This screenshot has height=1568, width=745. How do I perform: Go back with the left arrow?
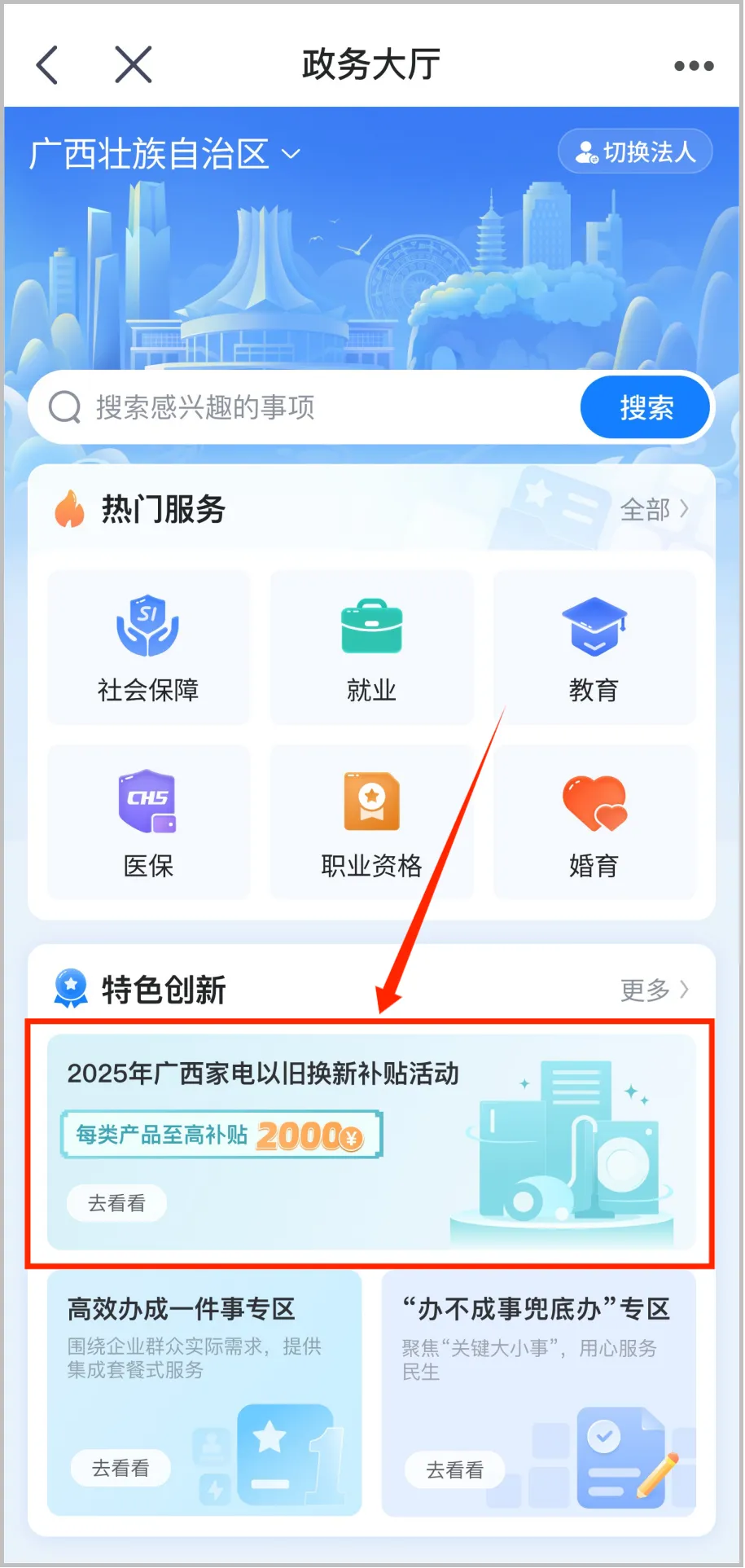click(47, 65)
